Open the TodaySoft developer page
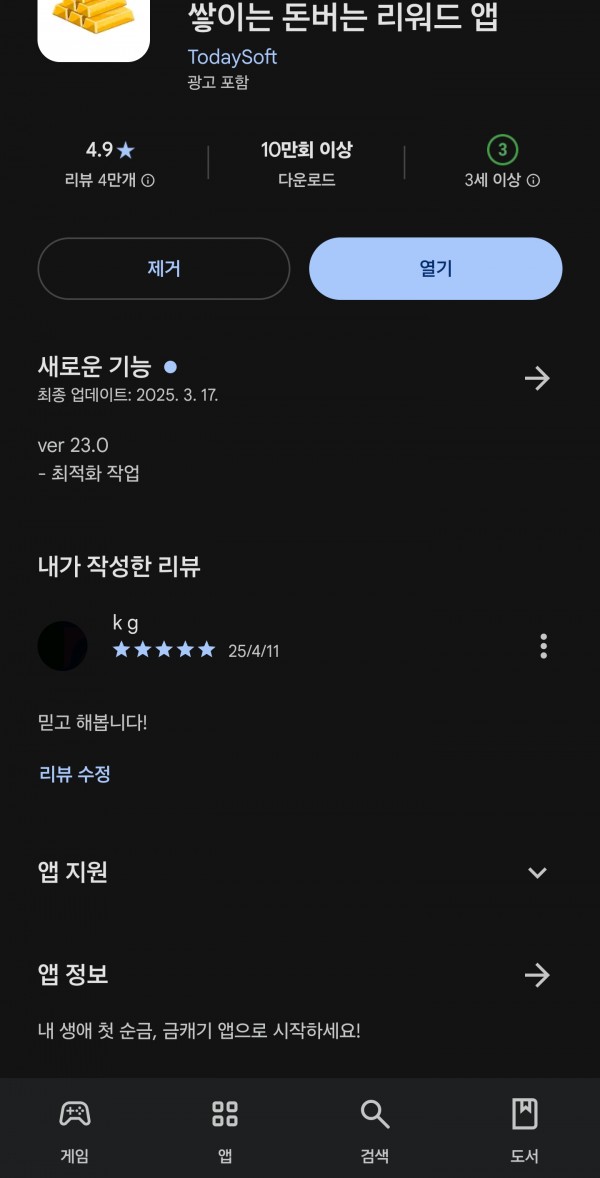This screenshot has height=1178, width=600. (x=232, y=57)
